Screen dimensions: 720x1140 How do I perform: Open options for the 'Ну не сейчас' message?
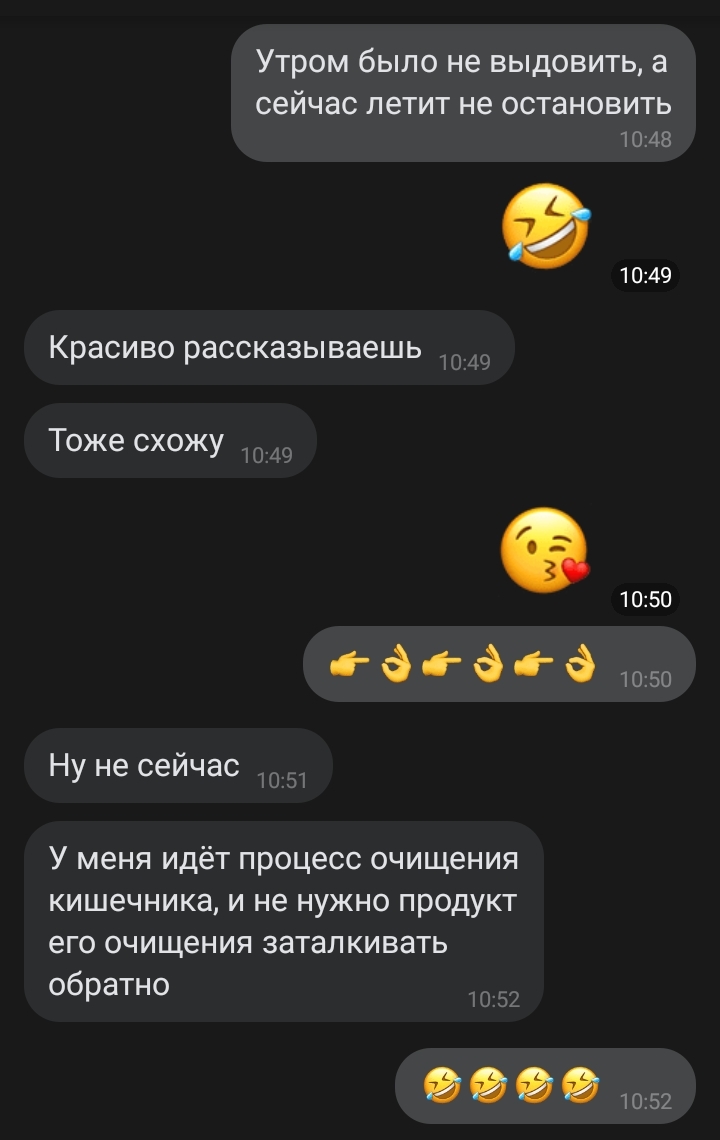tap(177, 766)
